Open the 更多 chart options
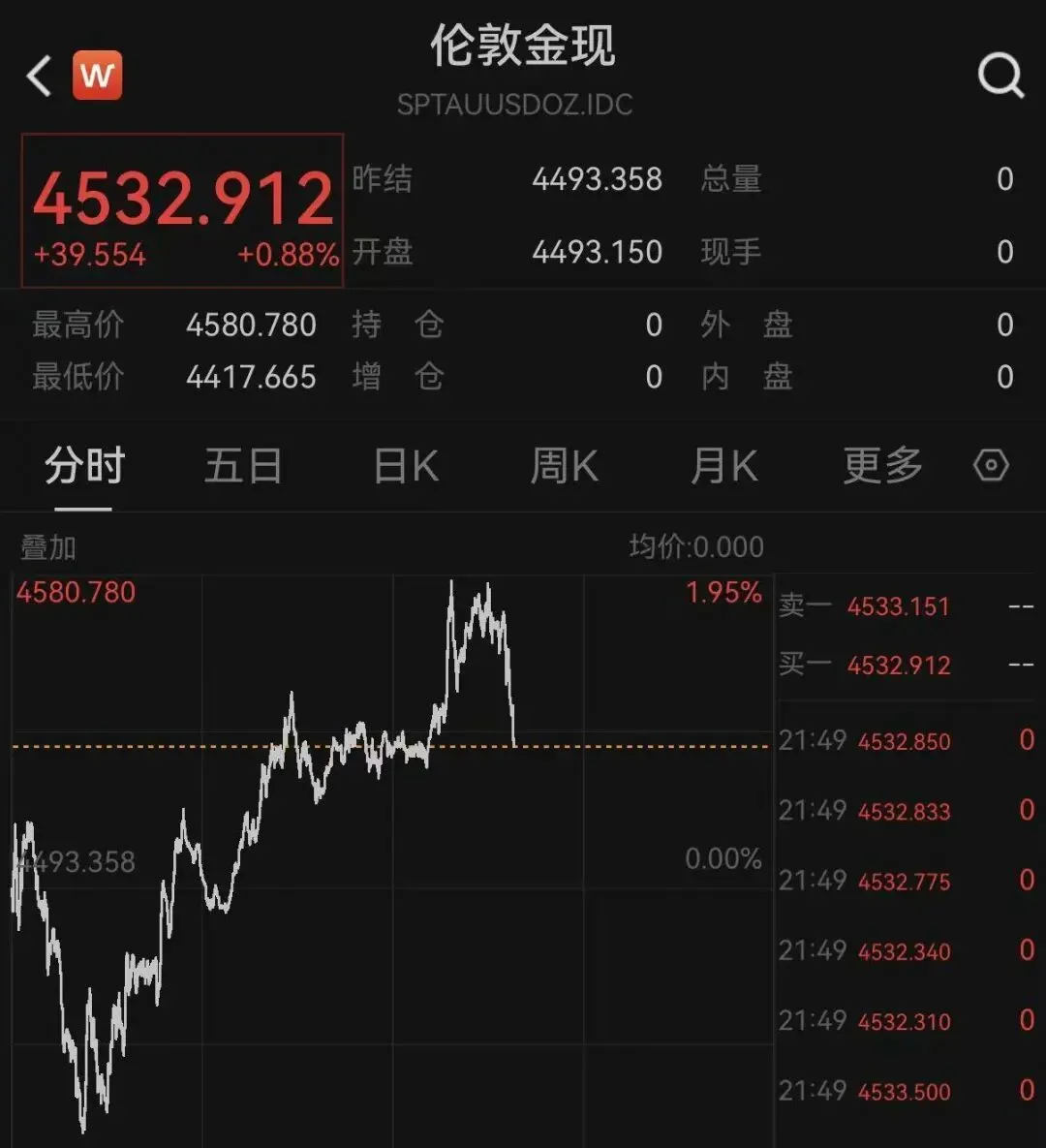1046x1148 pixels. tap(882, 467)
